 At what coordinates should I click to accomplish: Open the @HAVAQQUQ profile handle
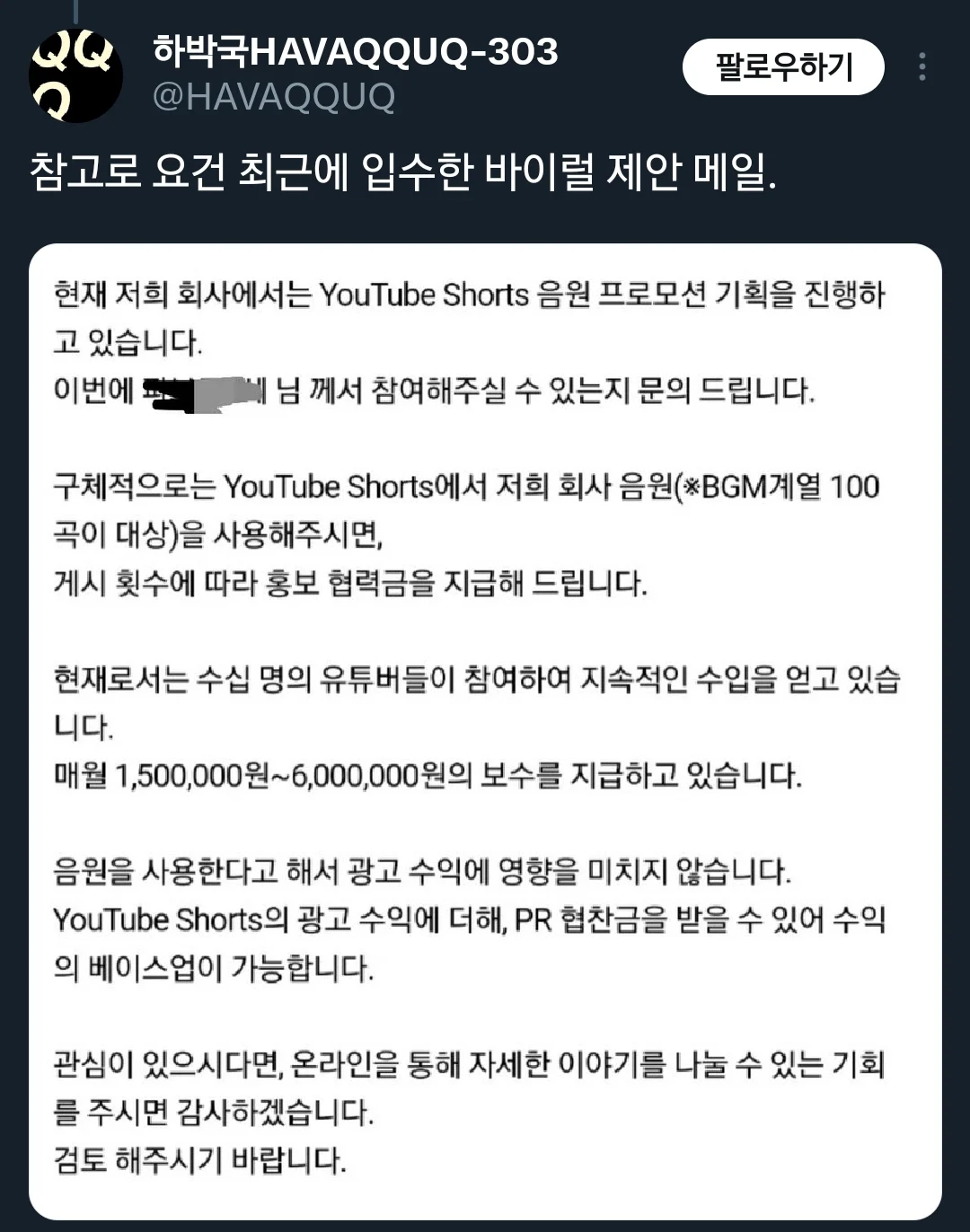pyautogui.click(x=274, y=96)
